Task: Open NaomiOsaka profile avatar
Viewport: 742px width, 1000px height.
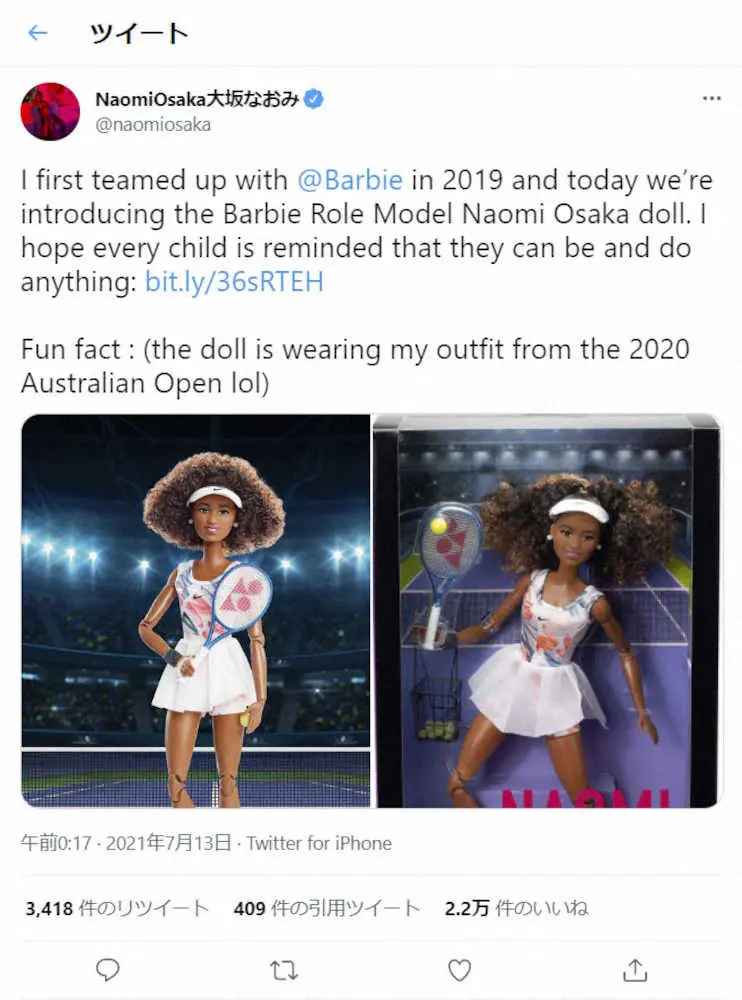Action: tap(50, 111)
